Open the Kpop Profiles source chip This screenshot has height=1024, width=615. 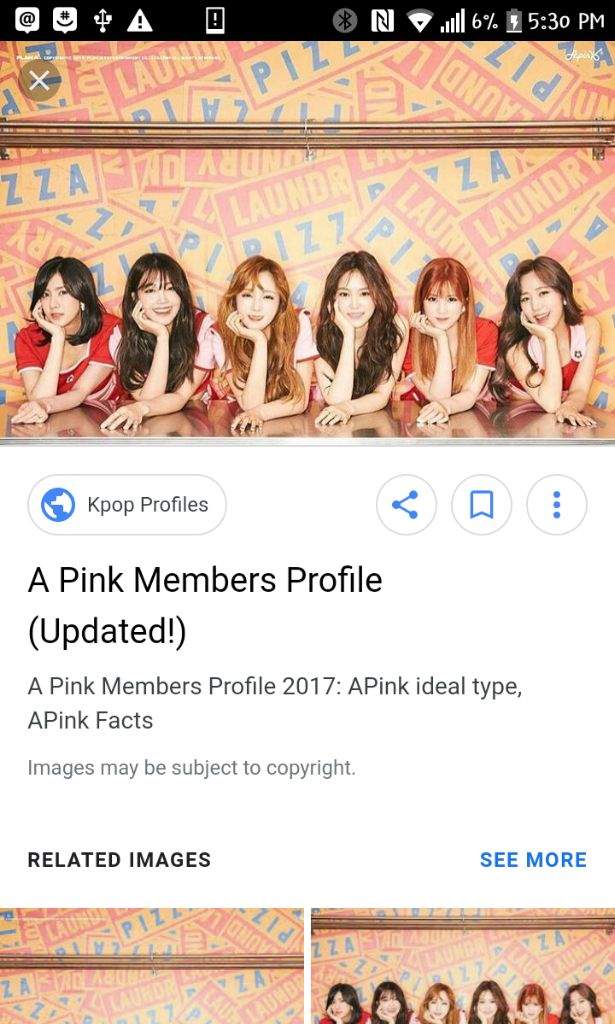coord(127,505)
